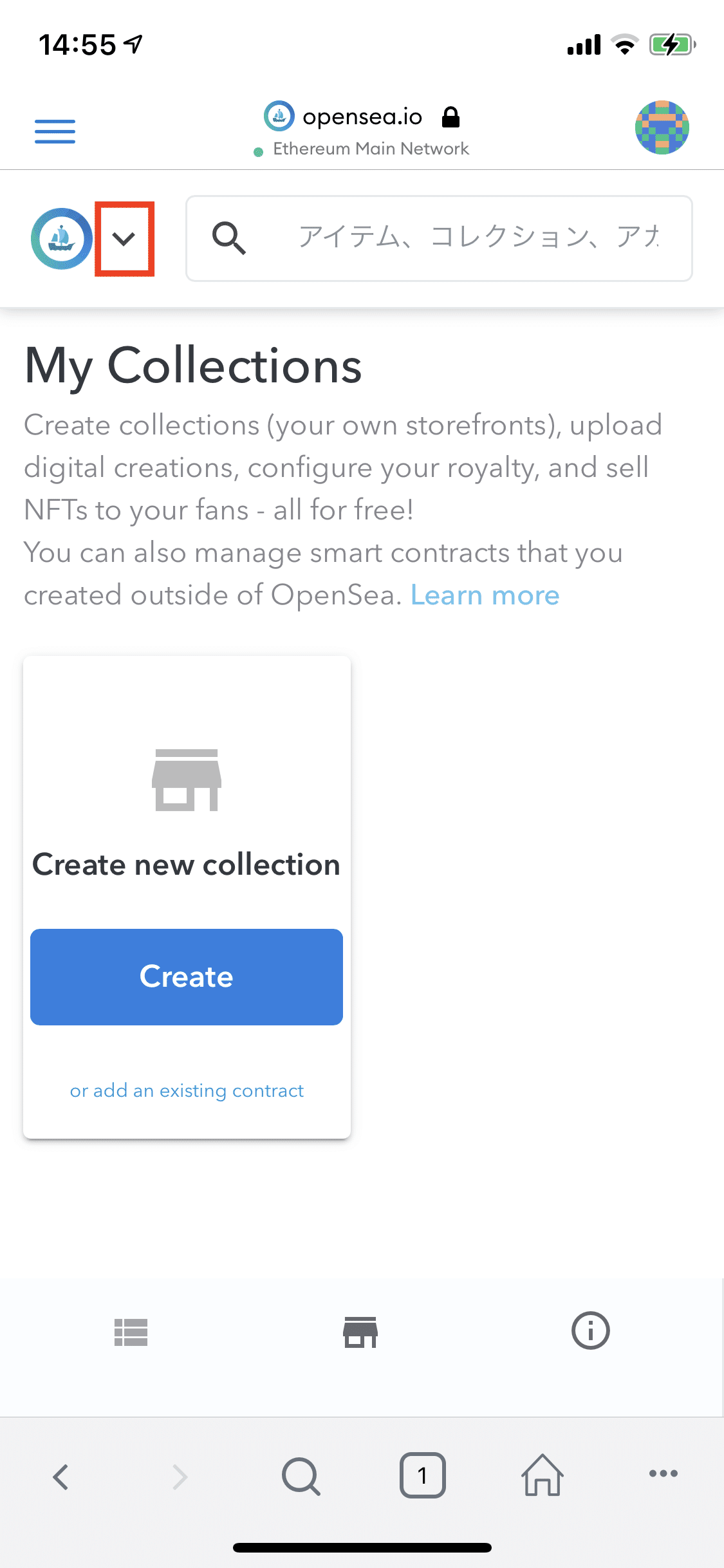Tap or add an existing contract
This screenshot has width=724, height=1568.
coord(187,1090)
